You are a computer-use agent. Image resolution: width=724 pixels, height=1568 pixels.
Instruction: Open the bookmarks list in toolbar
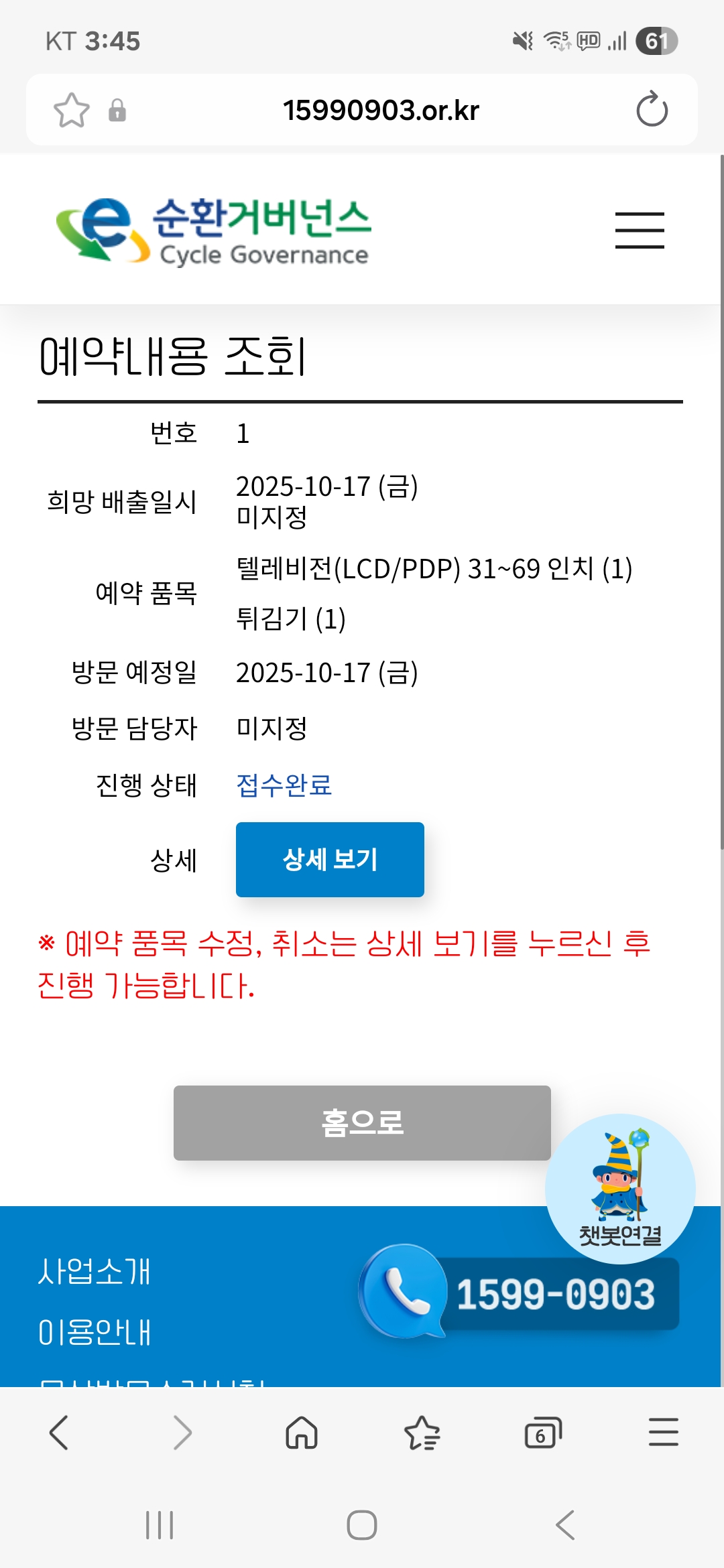422,1433
